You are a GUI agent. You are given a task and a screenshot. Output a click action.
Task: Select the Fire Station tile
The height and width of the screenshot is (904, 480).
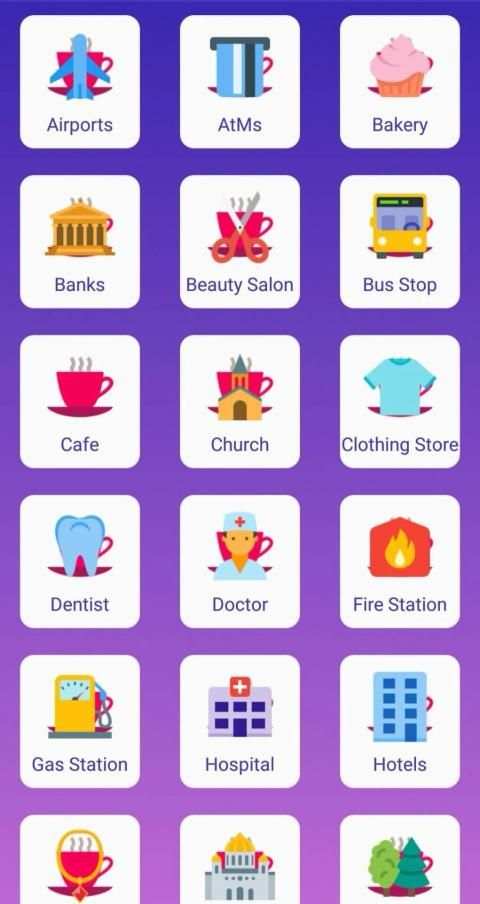(400, 562)
